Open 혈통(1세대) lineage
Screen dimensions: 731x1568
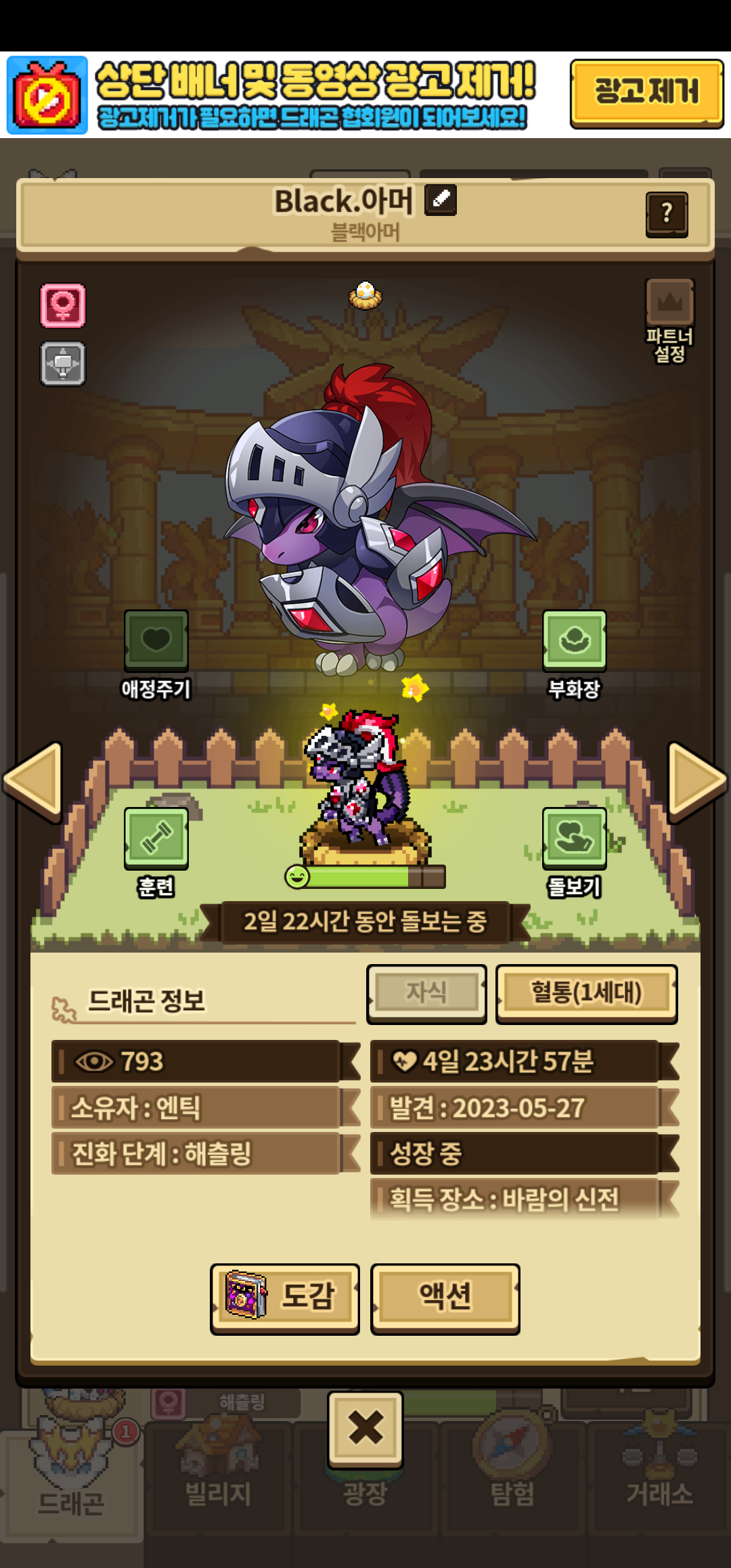[x=587, y=993]
